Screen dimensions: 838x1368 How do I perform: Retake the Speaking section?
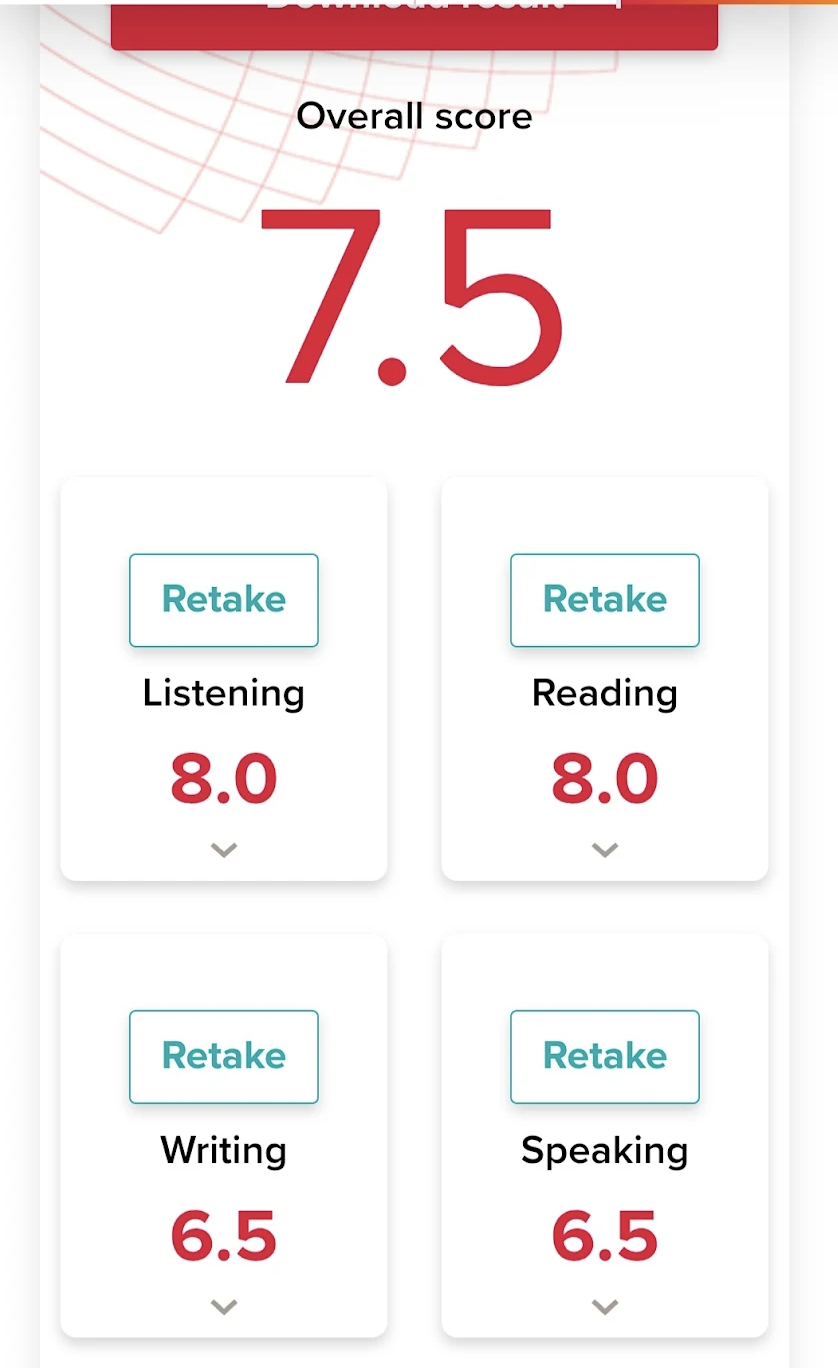pyautogui.click(x=604, y=1056)
